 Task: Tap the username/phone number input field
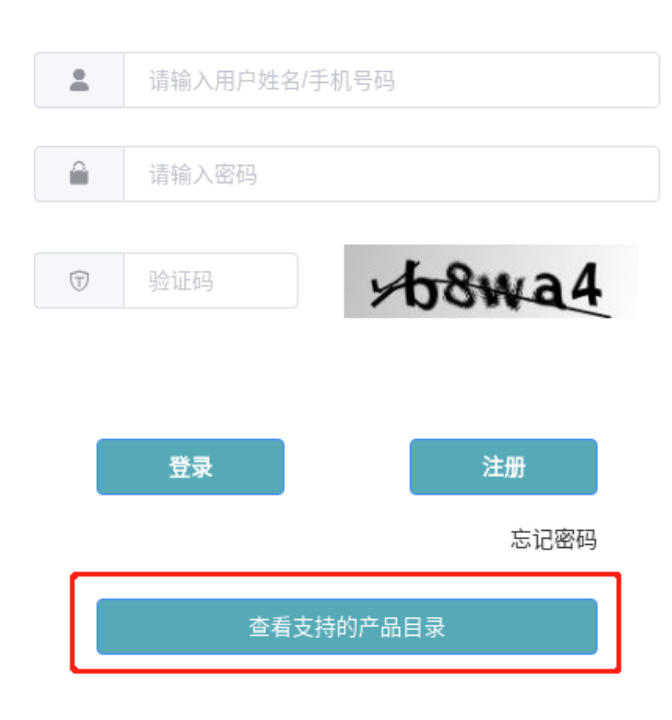coord(390,81)
